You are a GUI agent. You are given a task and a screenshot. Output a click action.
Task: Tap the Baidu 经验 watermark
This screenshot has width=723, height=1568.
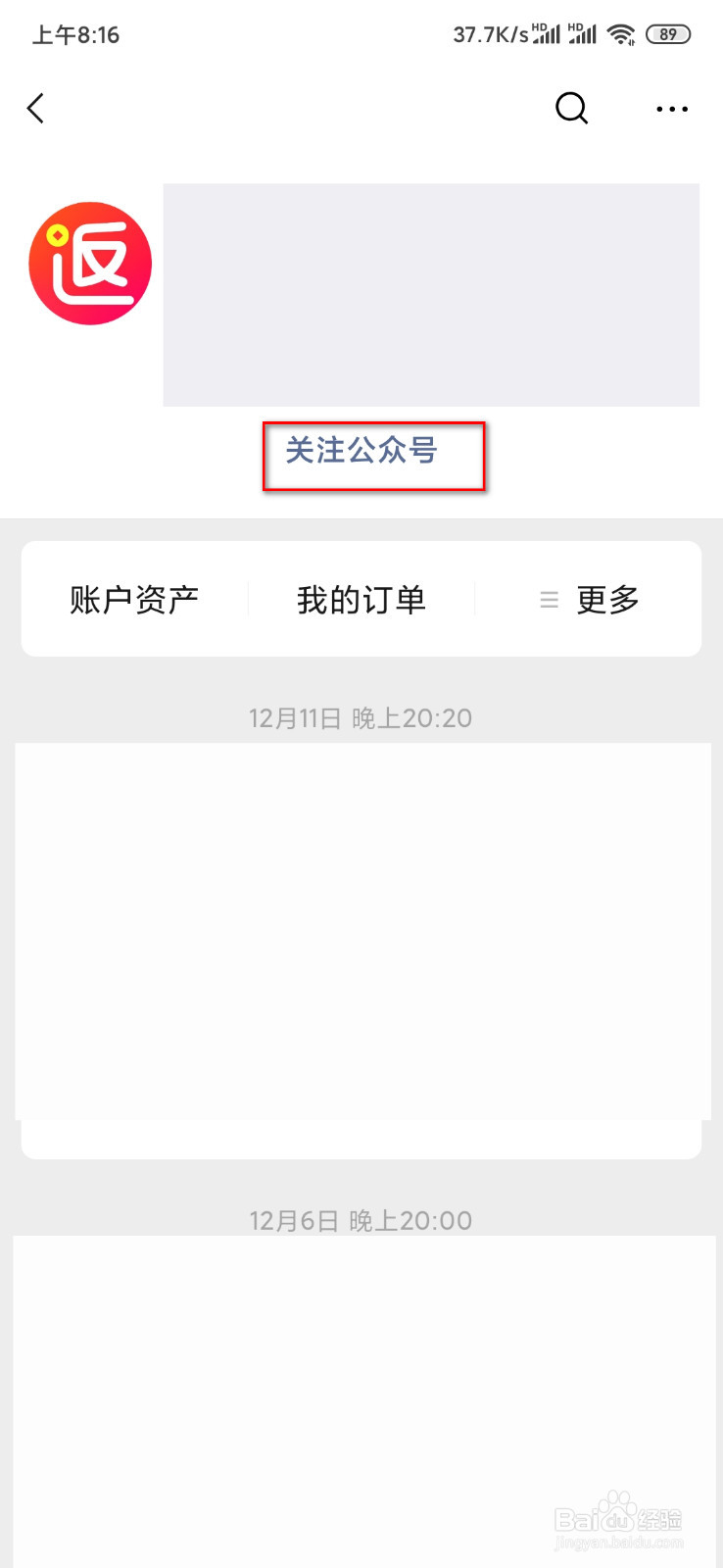(617, 1519)
